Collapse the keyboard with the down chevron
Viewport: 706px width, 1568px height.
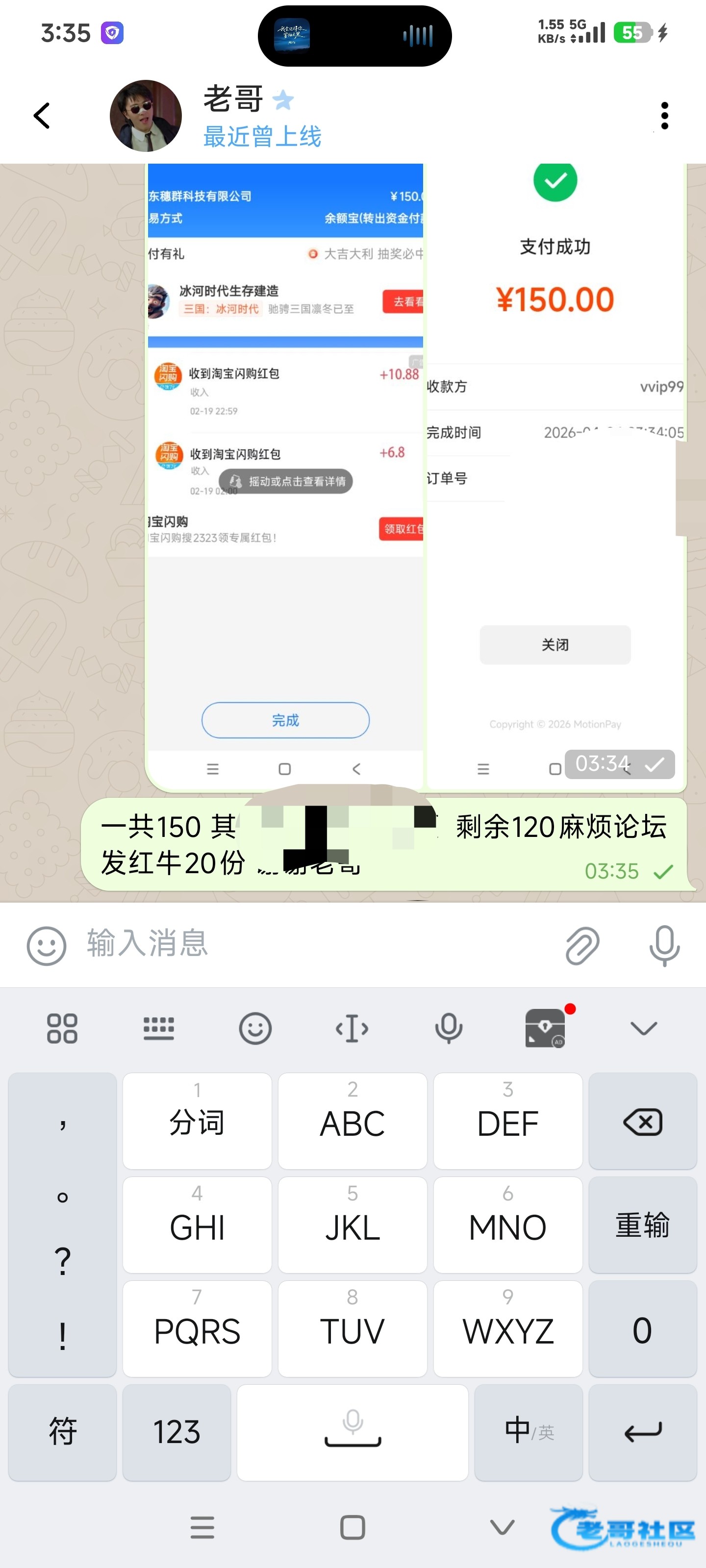pyautogui.click(x=643, y=1028)
